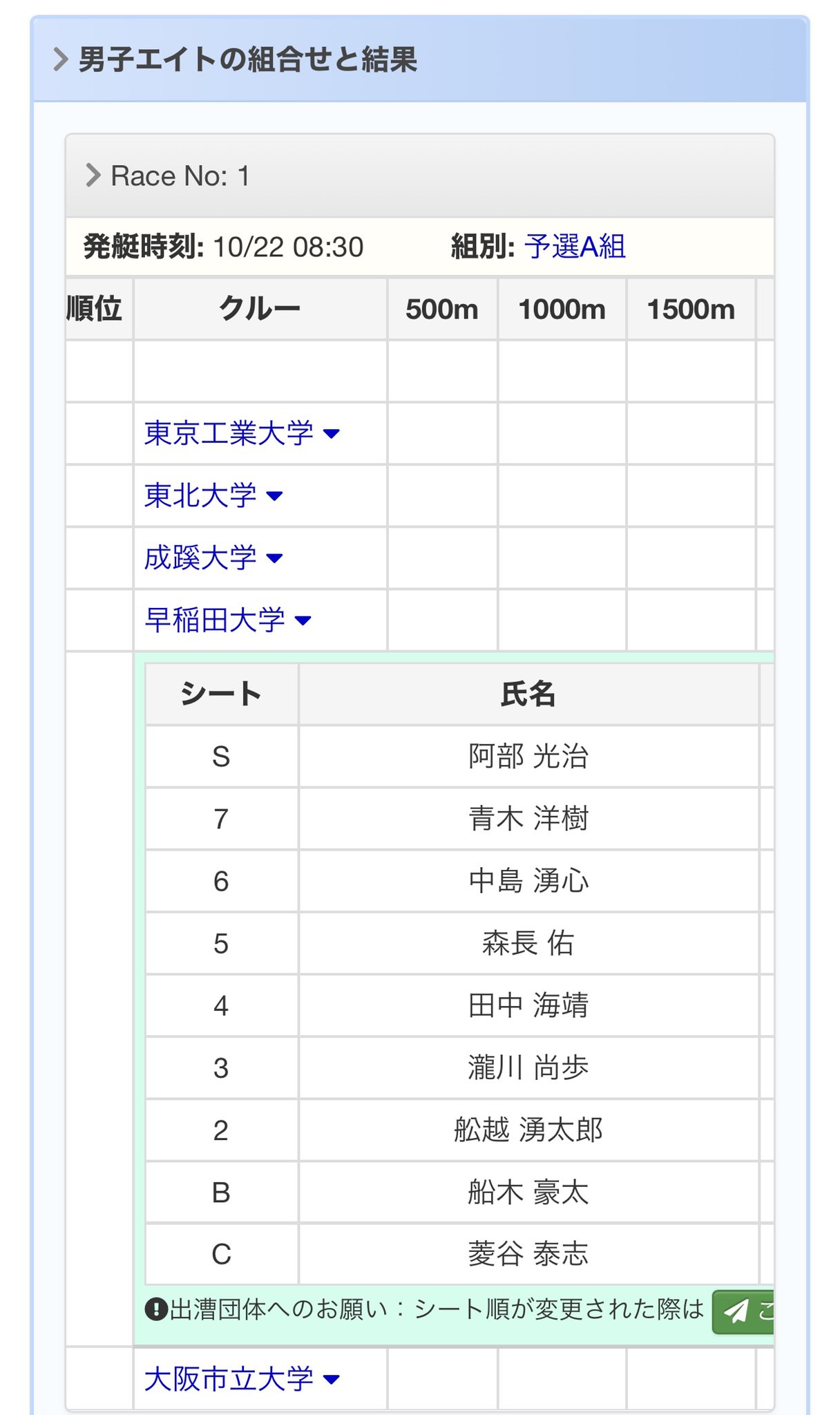Open the 予選A組 group link
The image size is (840, 1415).
pos(575,247)
